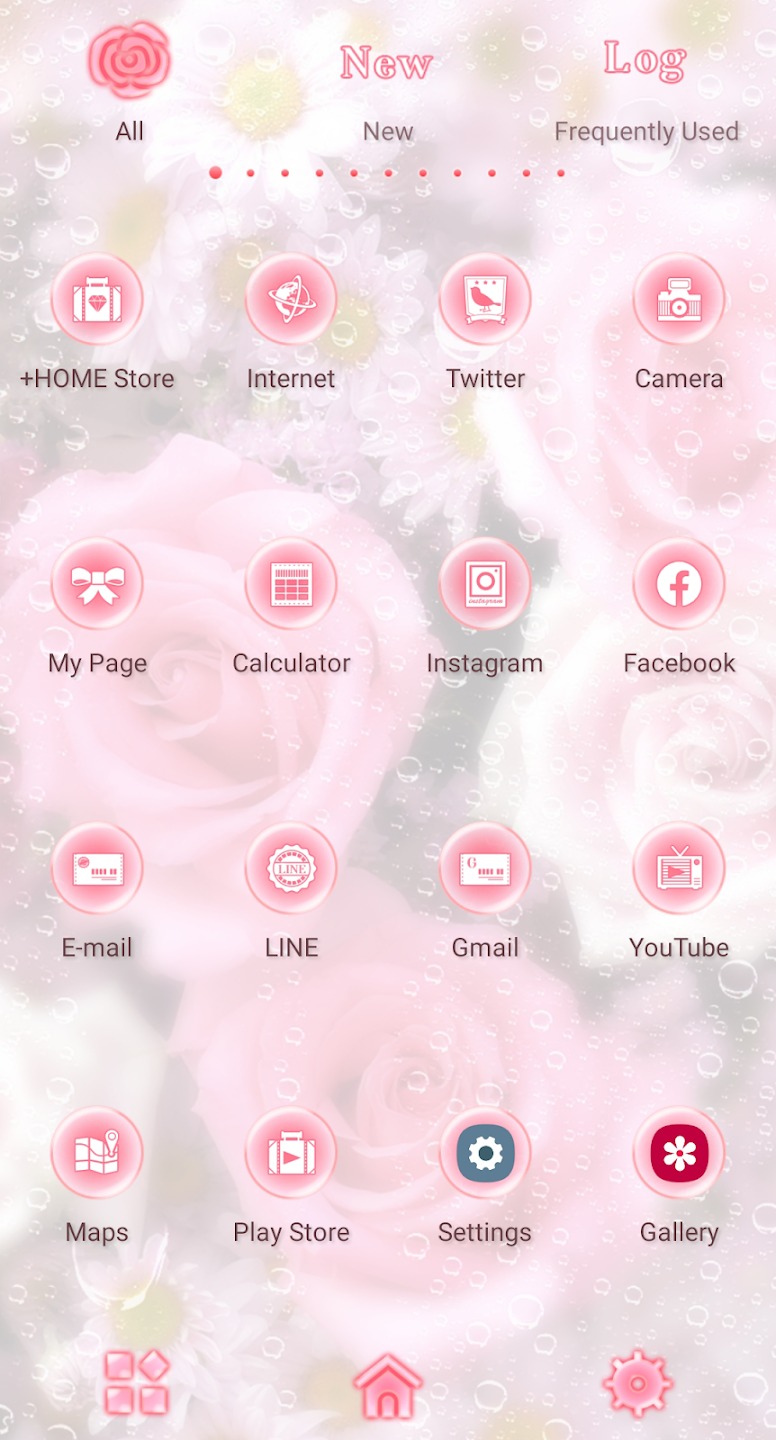Open Maps
The height and width of the screenshot is (1440, 776).
pyautogui.click(x=97, y=1154)
